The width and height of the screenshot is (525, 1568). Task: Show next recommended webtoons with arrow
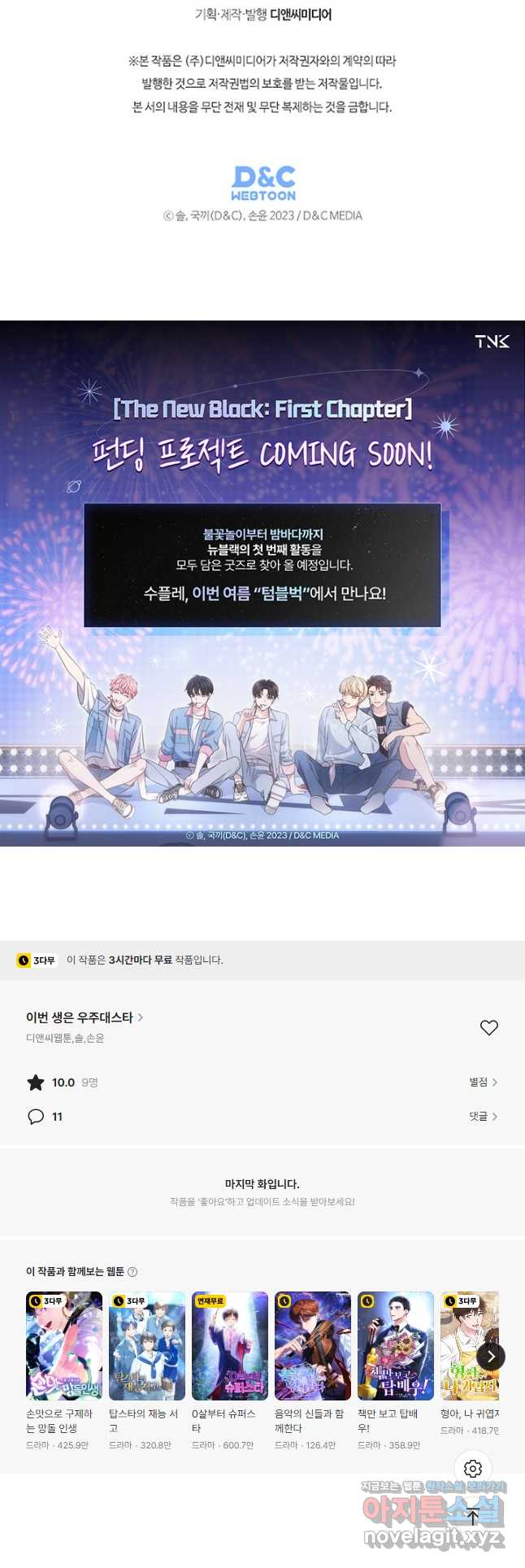[x=490, y=1356]
